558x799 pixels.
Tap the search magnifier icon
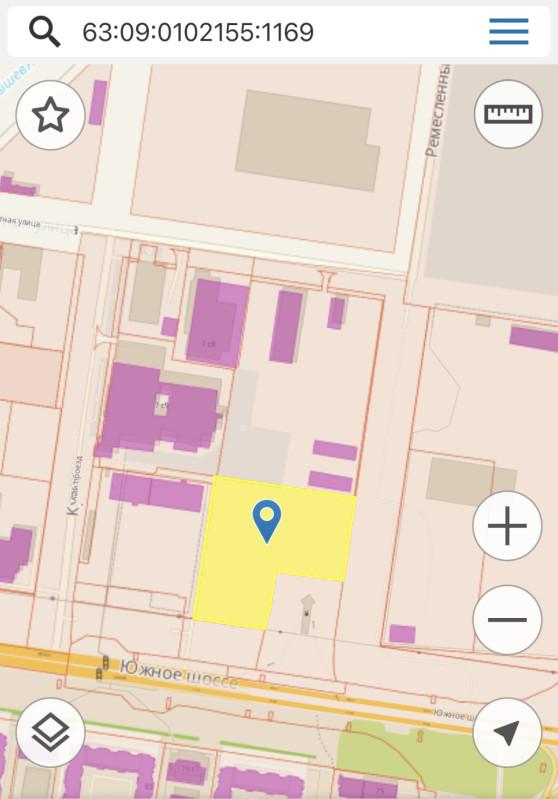(45, 32)
